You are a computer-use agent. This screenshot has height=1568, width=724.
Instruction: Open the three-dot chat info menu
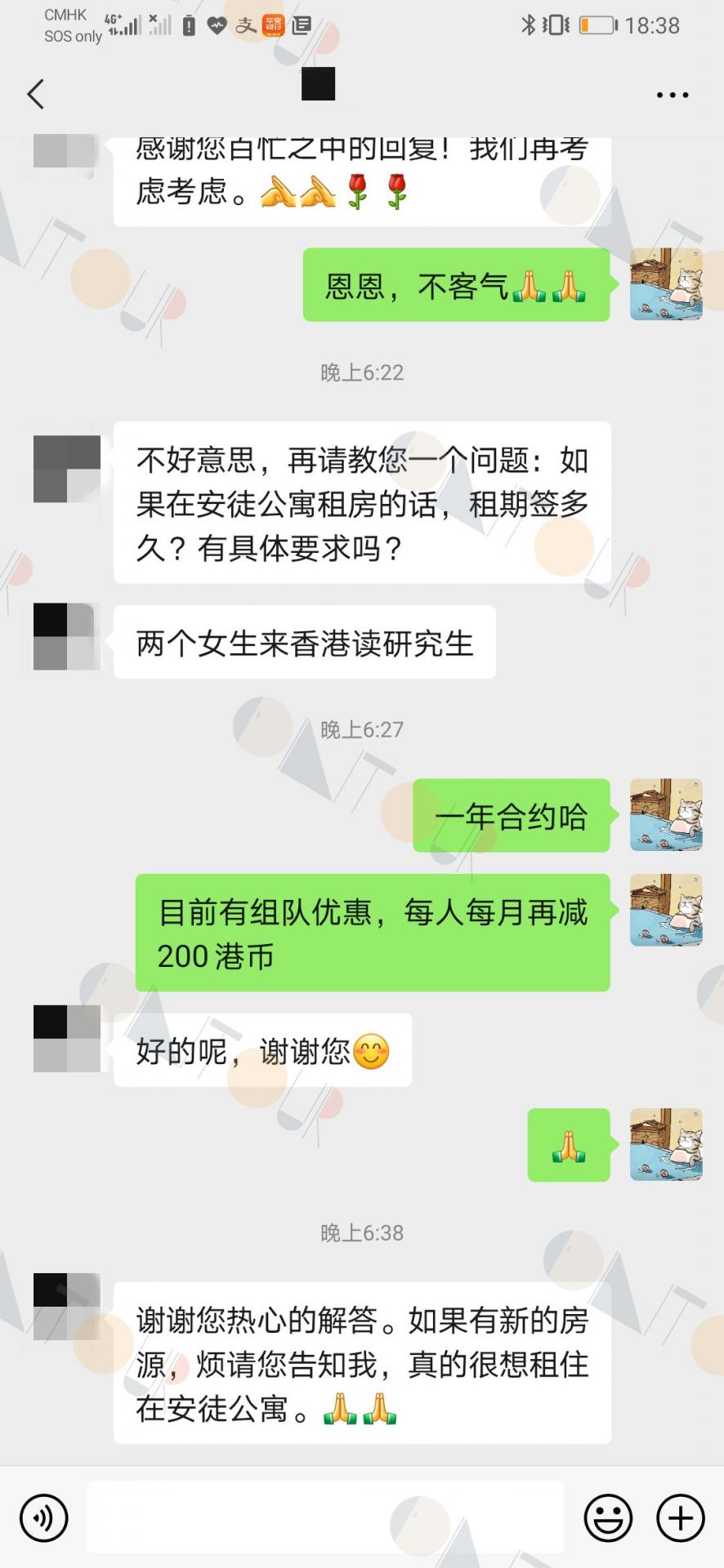click(x=673, y=95)
